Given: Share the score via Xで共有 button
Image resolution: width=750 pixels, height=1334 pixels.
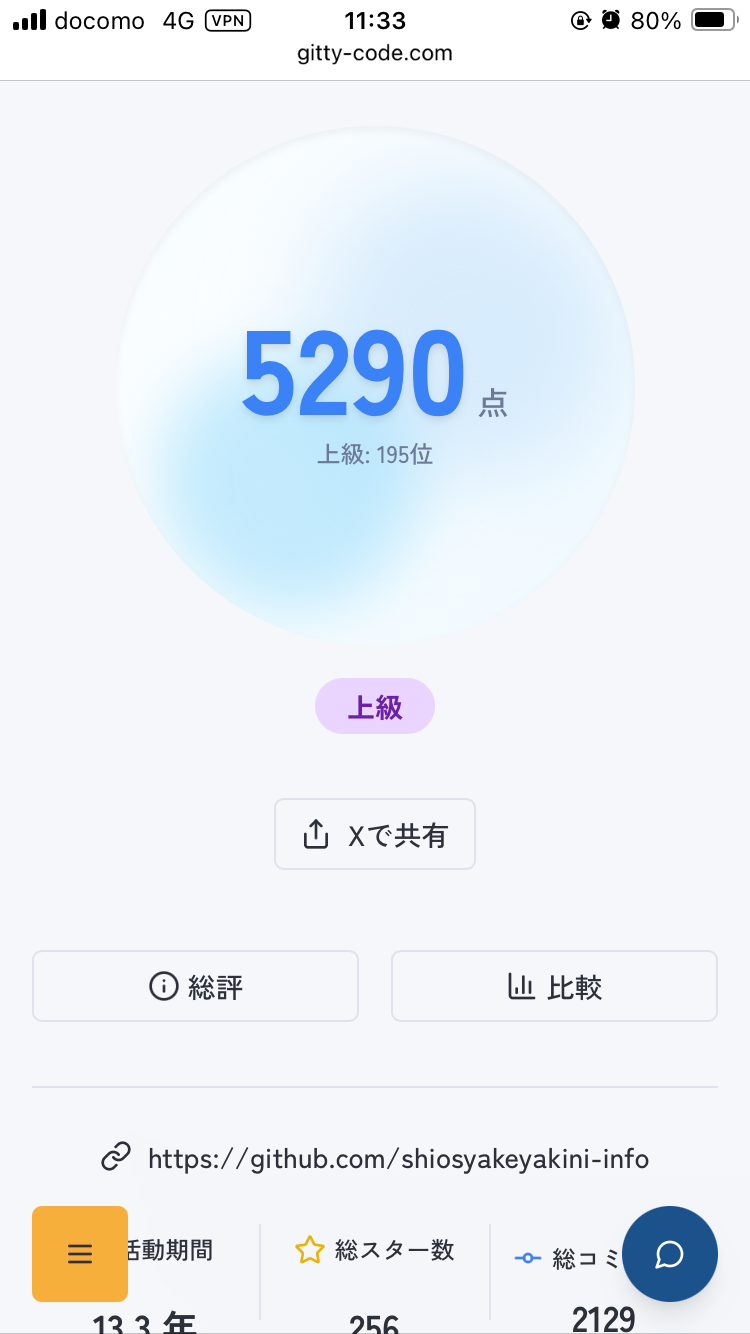Looking at the screenshot, I should pos(375,834).
